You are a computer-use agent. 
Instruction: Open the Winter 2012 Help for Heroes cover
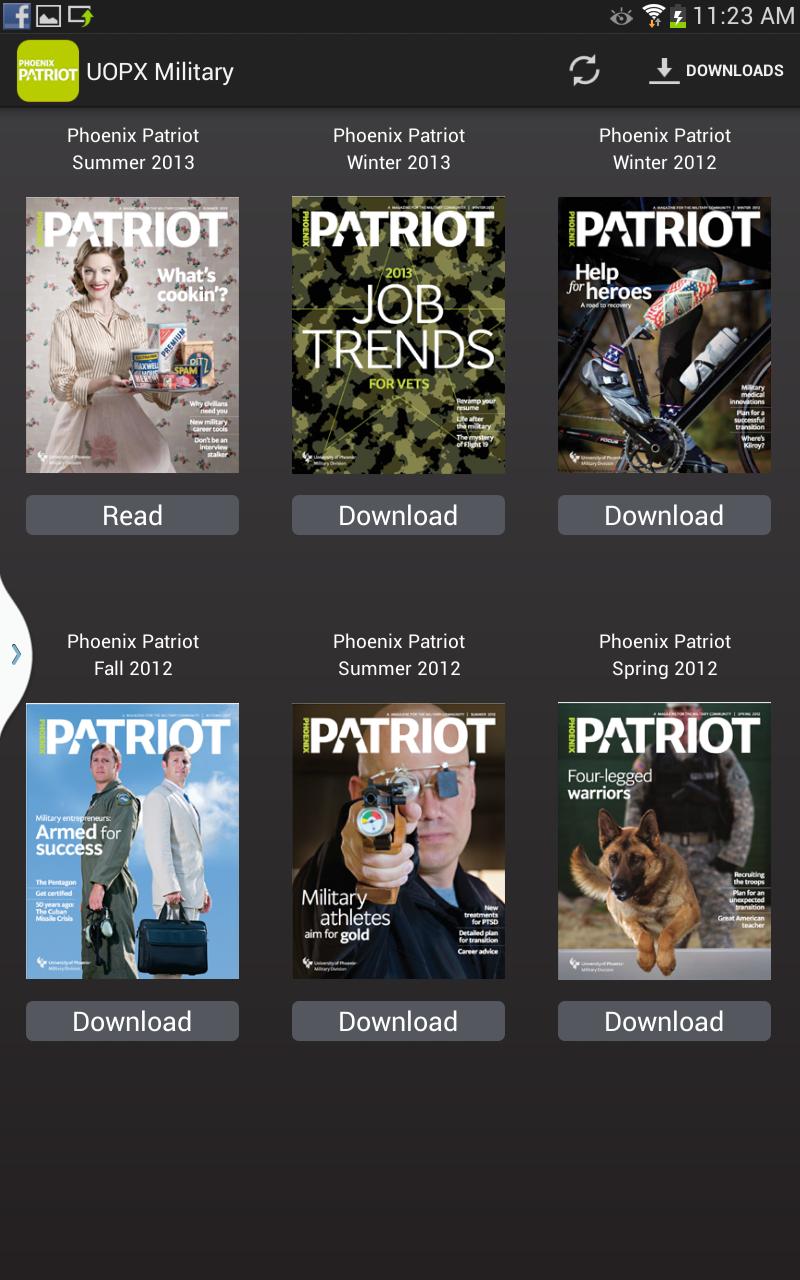point(664,335)
